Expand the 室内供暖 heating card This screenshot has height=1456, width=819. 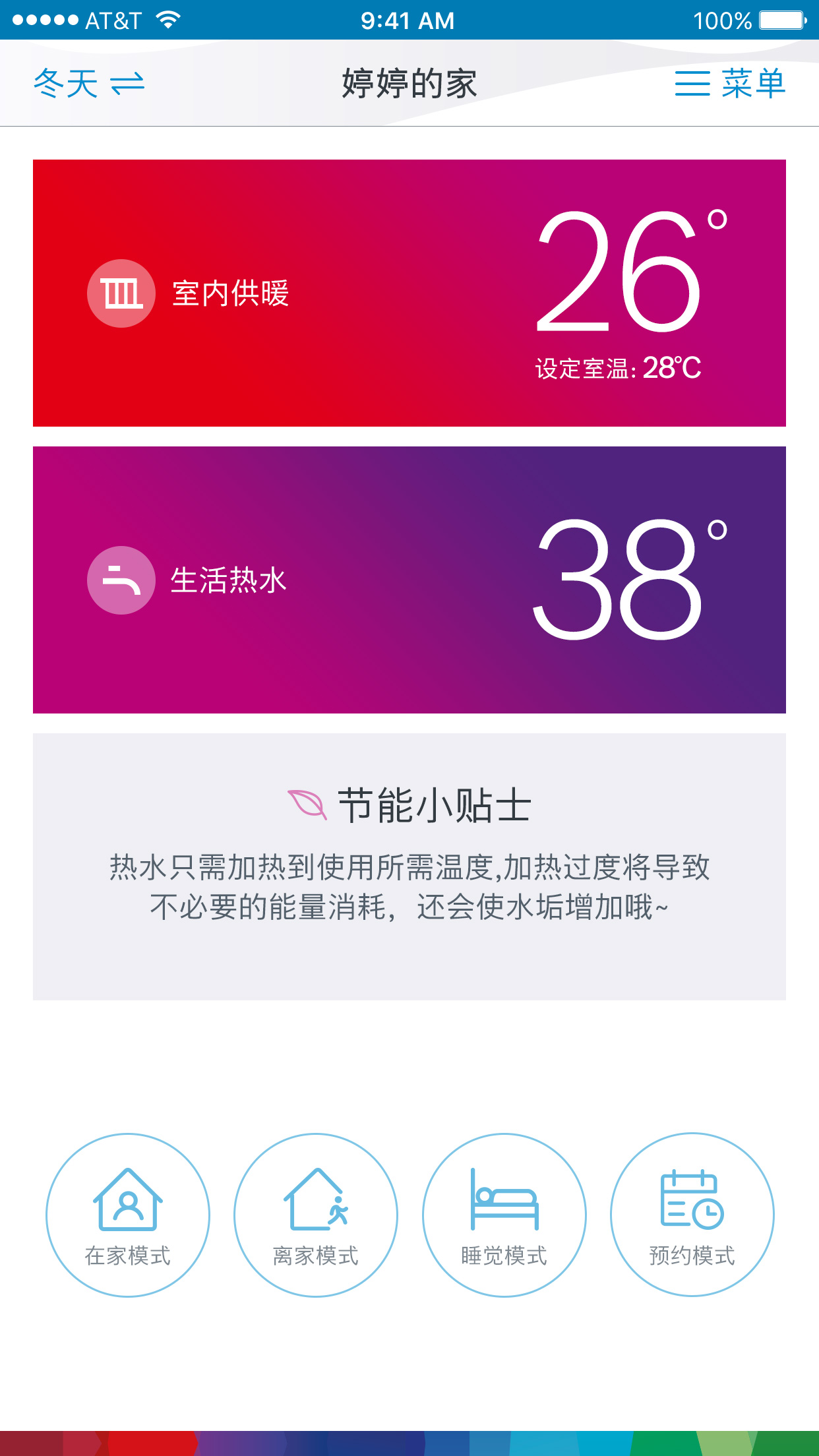pyautogui.click(x=409, y=293)
